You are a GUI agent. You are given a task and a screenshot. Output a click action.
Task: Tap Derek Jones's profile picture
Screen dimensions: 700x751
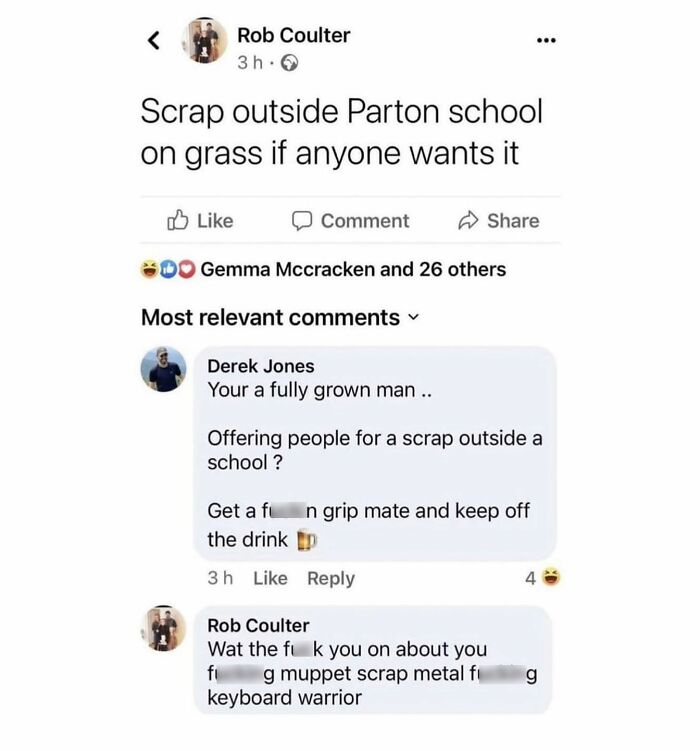(163, 369)
